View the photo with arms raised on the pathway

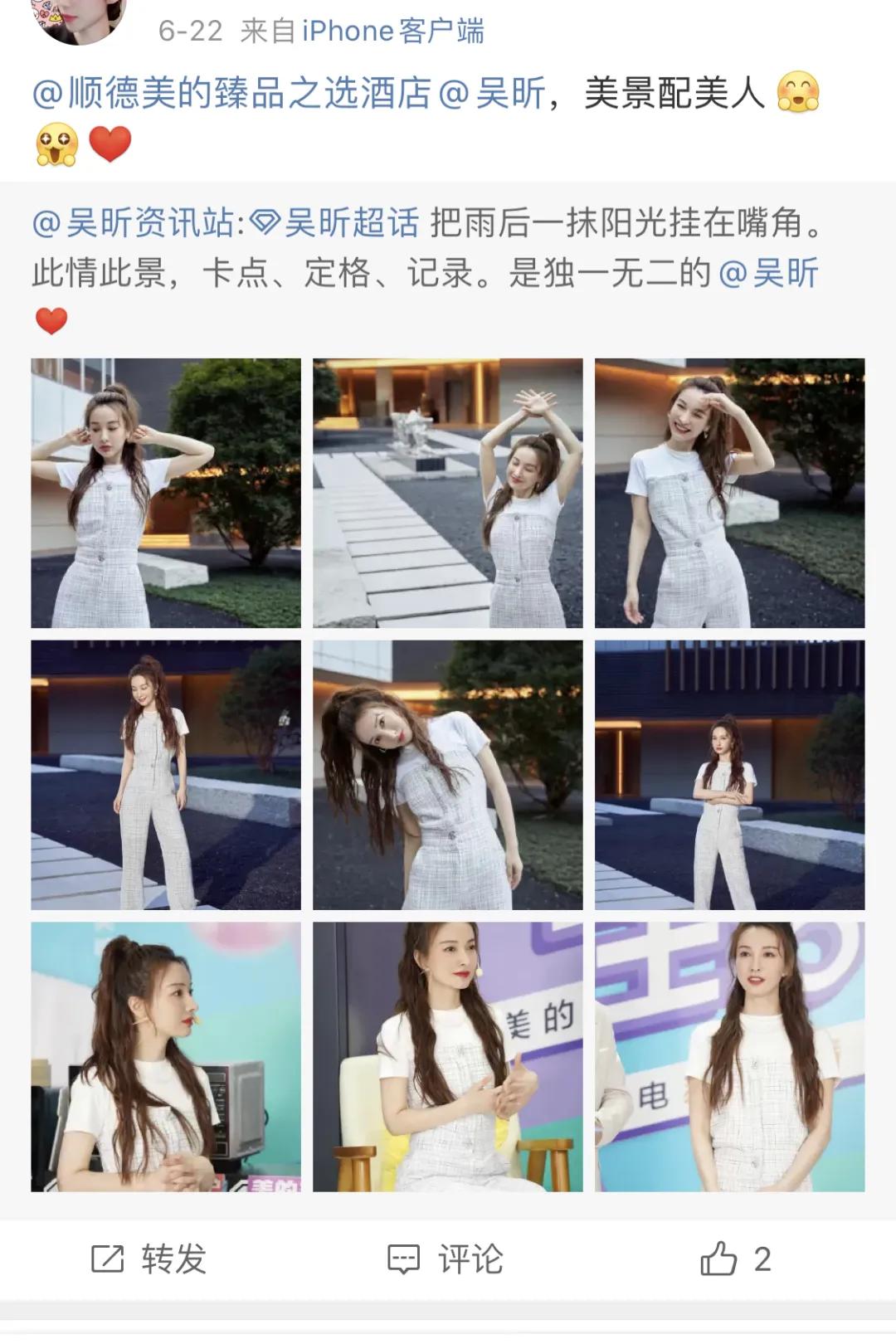448,493
